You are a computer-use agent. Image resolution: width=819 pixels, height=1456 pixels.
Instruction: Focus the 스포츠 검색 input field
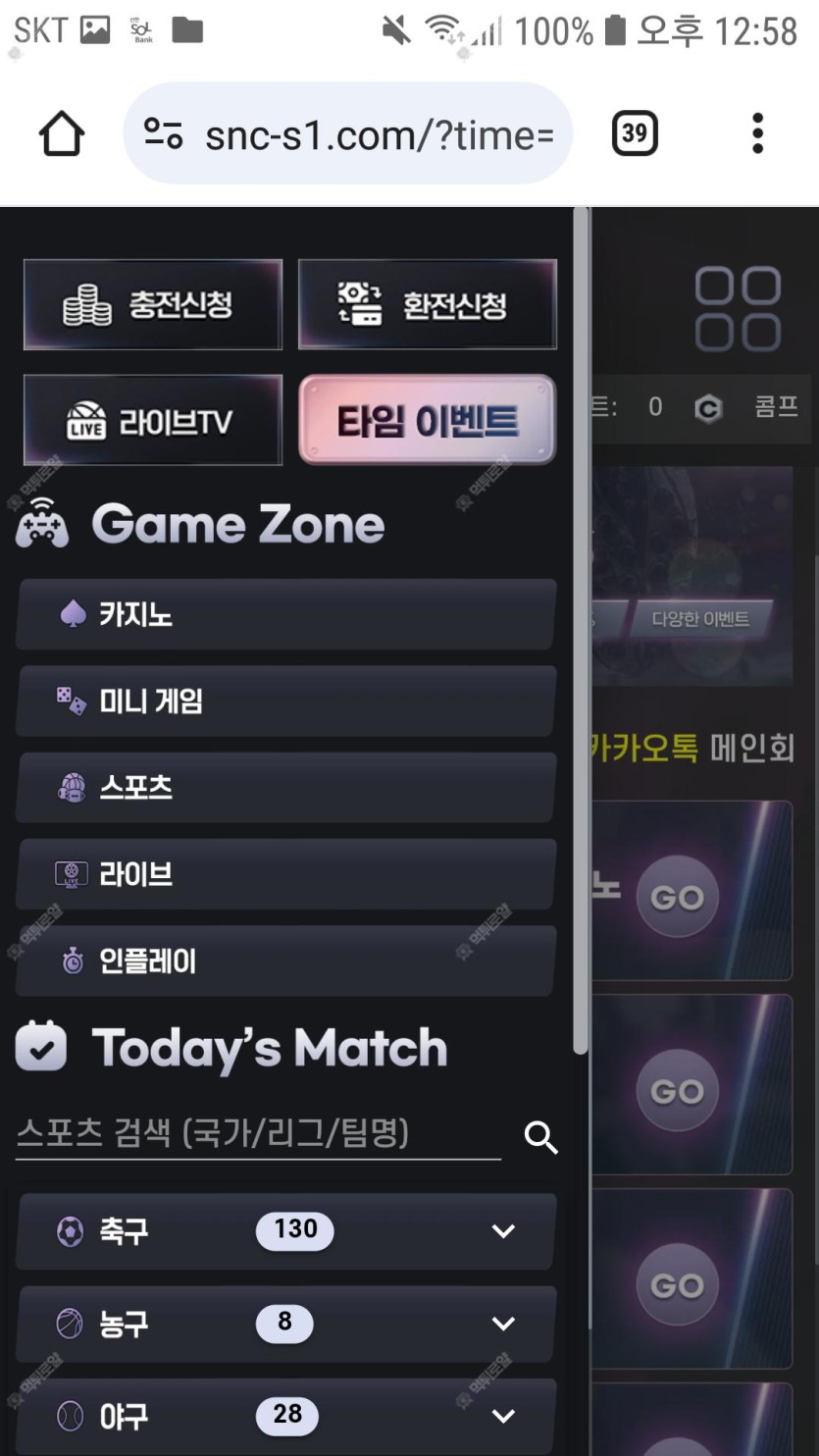(257, 1135)
